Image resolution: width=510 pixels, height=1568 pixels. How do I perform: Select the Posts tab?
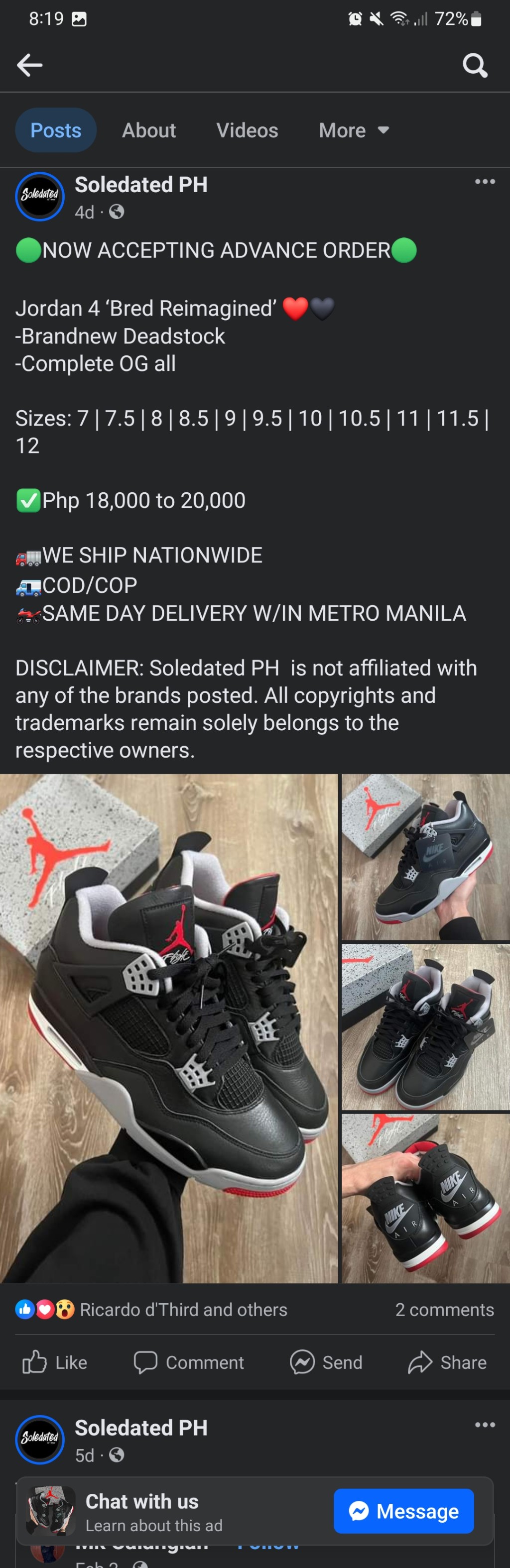pos(55,130)
